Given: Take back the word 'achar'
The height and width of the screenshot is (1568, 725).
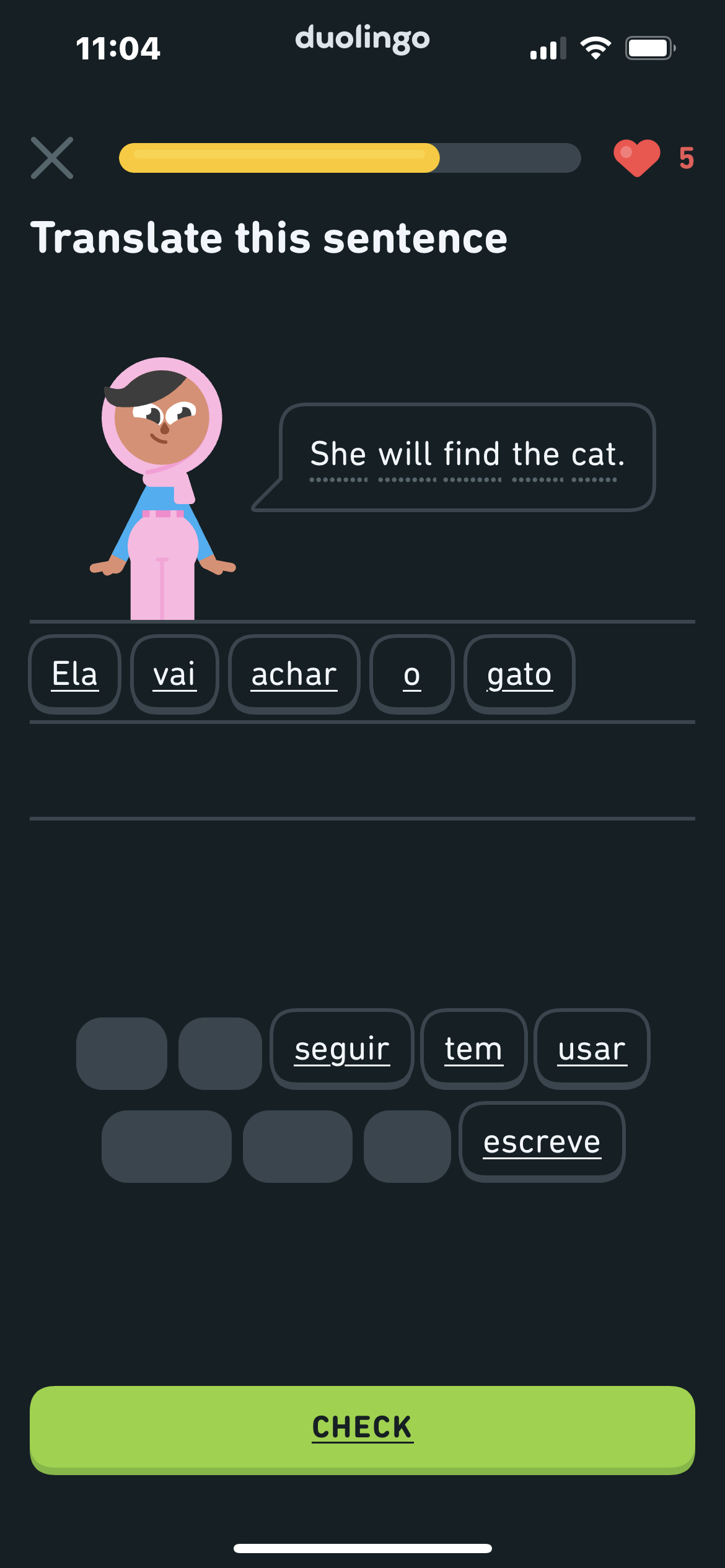Looking at the screenshot, I should pos(294,674).
